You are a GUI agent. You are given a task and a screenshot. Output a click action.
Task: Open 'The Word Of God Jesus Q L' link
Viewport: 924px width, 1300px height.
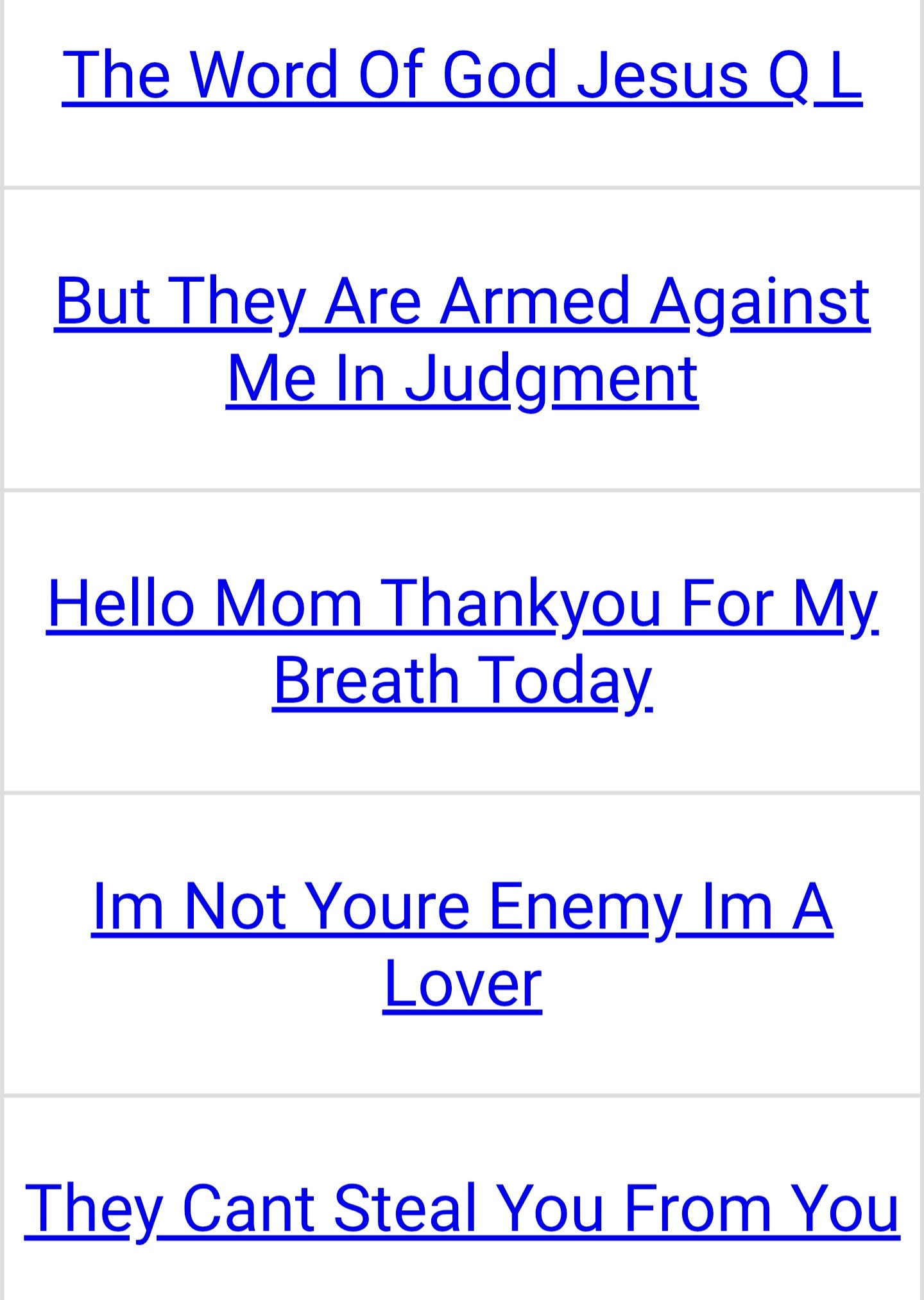pos(462,75)
